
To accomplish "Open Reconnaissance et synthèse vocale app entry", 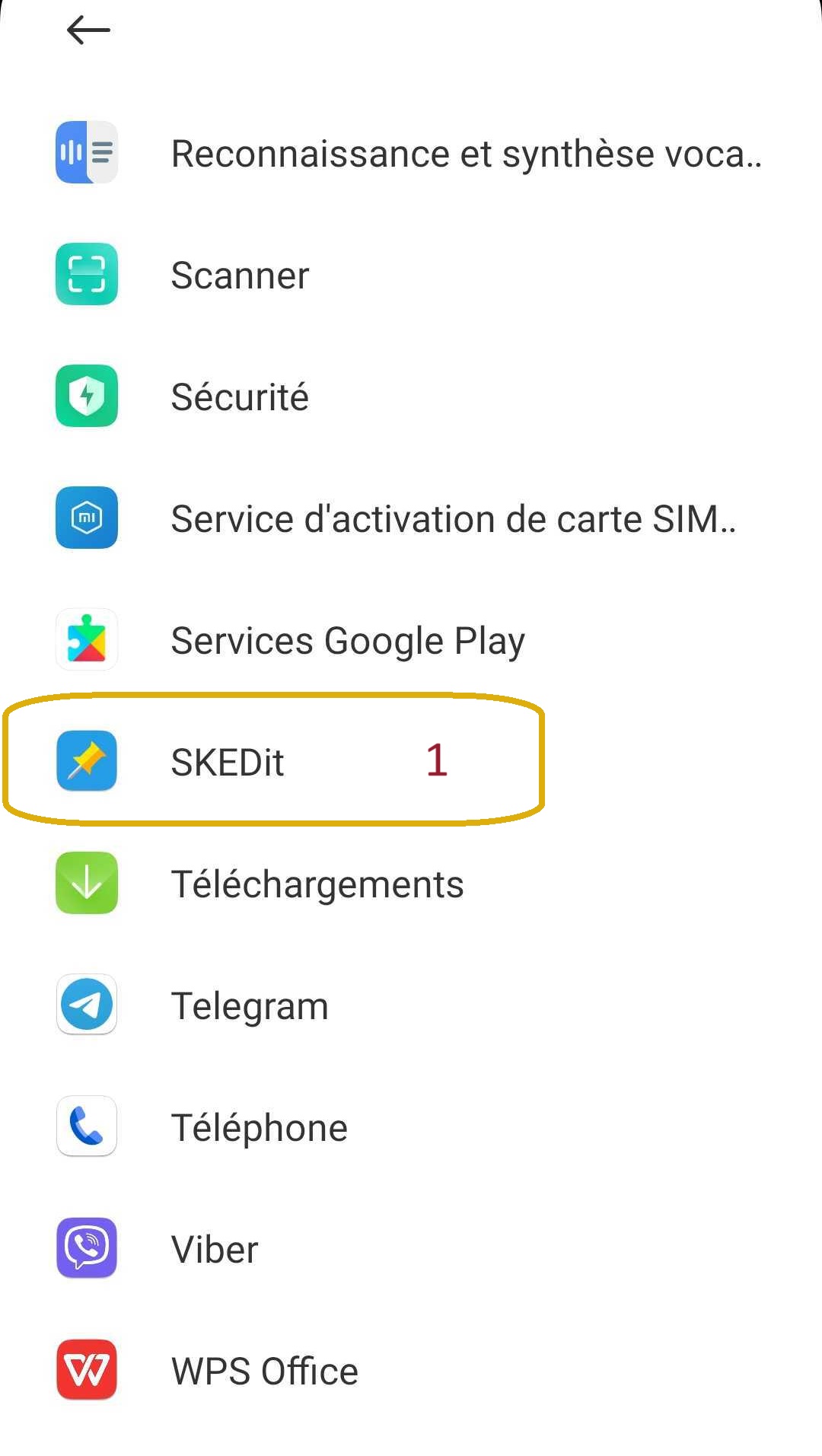I will 411,153.
